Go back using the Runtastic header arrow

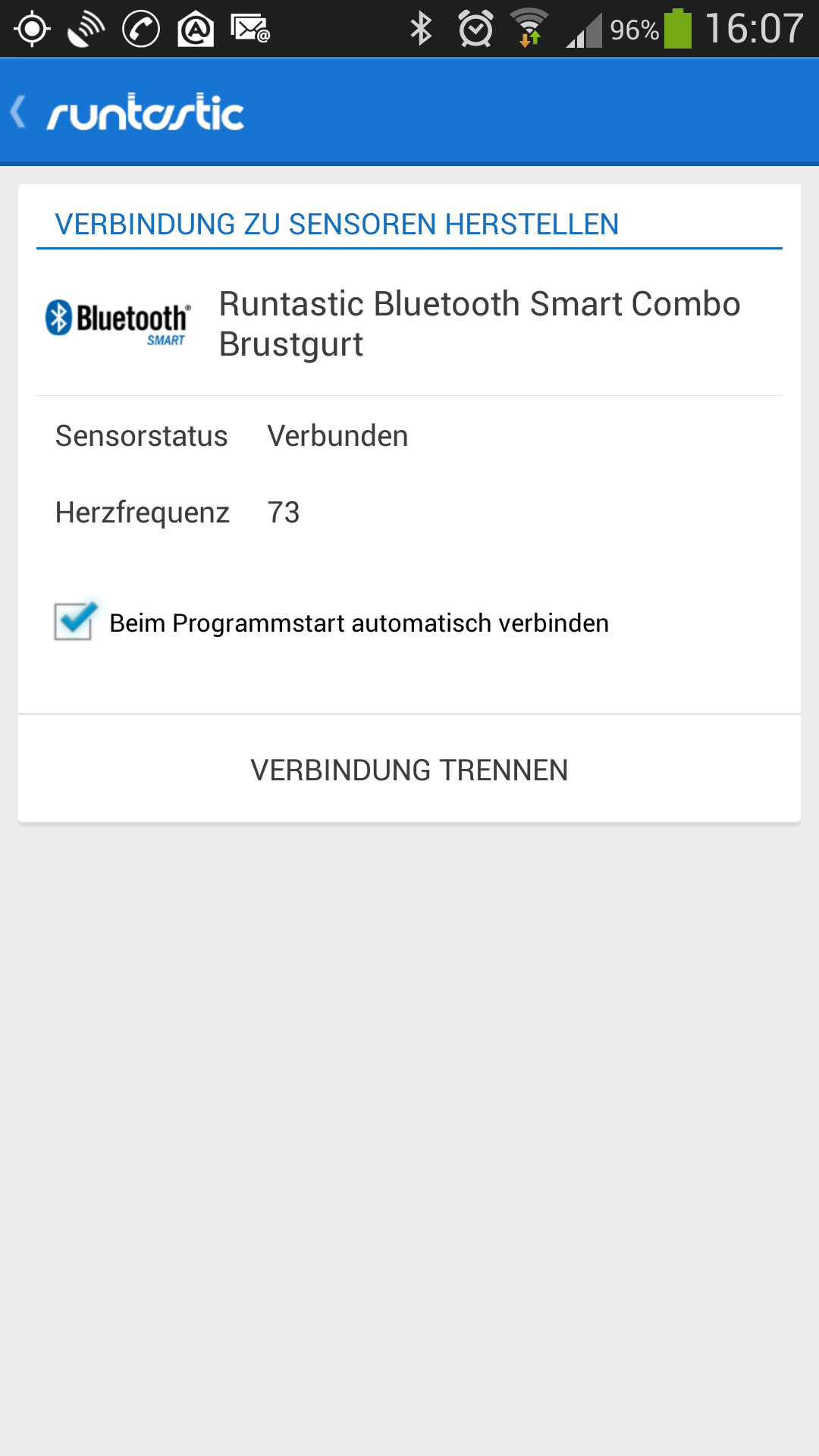(20, 112)
